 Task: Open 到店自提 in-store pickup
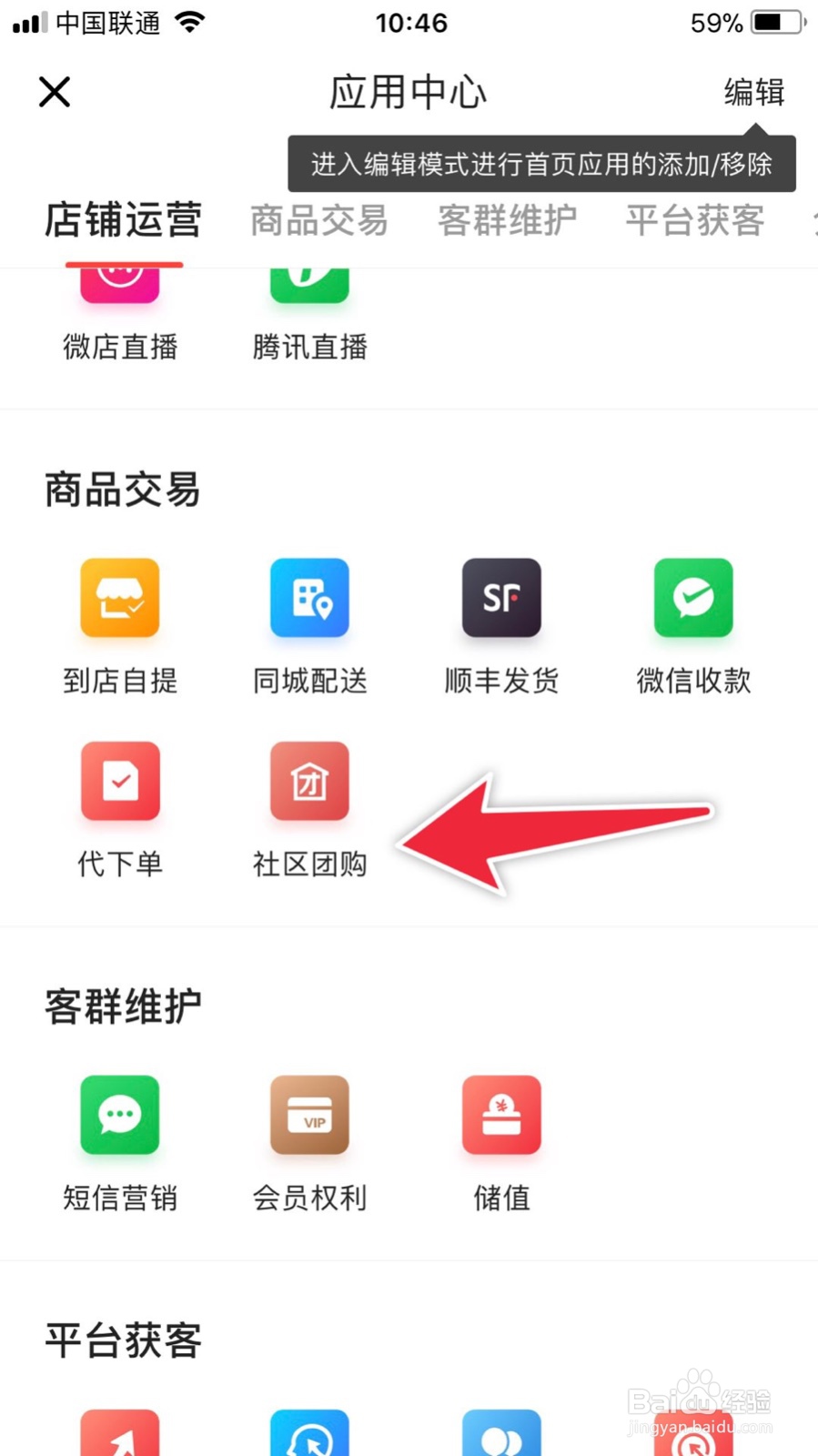(x=119, y=599)
